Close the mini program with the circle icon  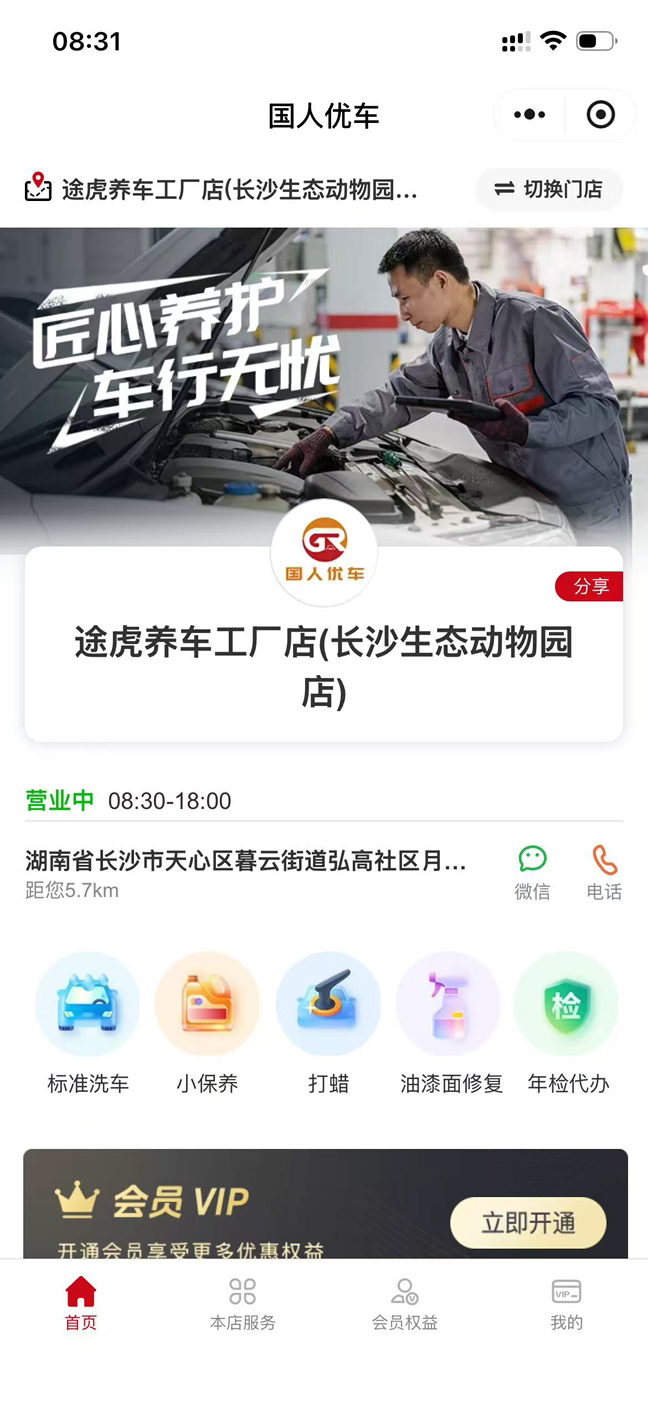tap(600, 115)
